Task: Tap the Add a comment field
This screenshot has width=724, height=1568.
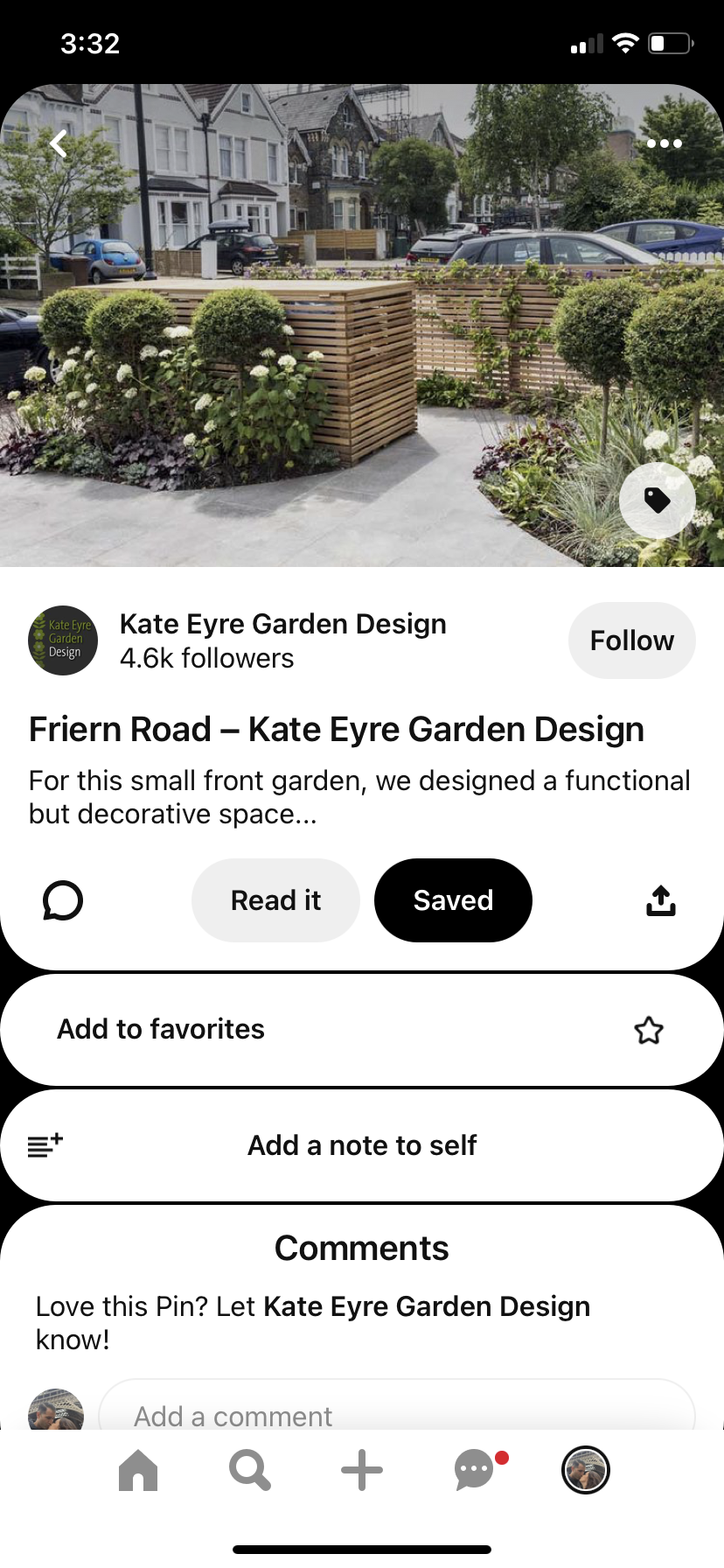Action: [x=397, y=1409]
